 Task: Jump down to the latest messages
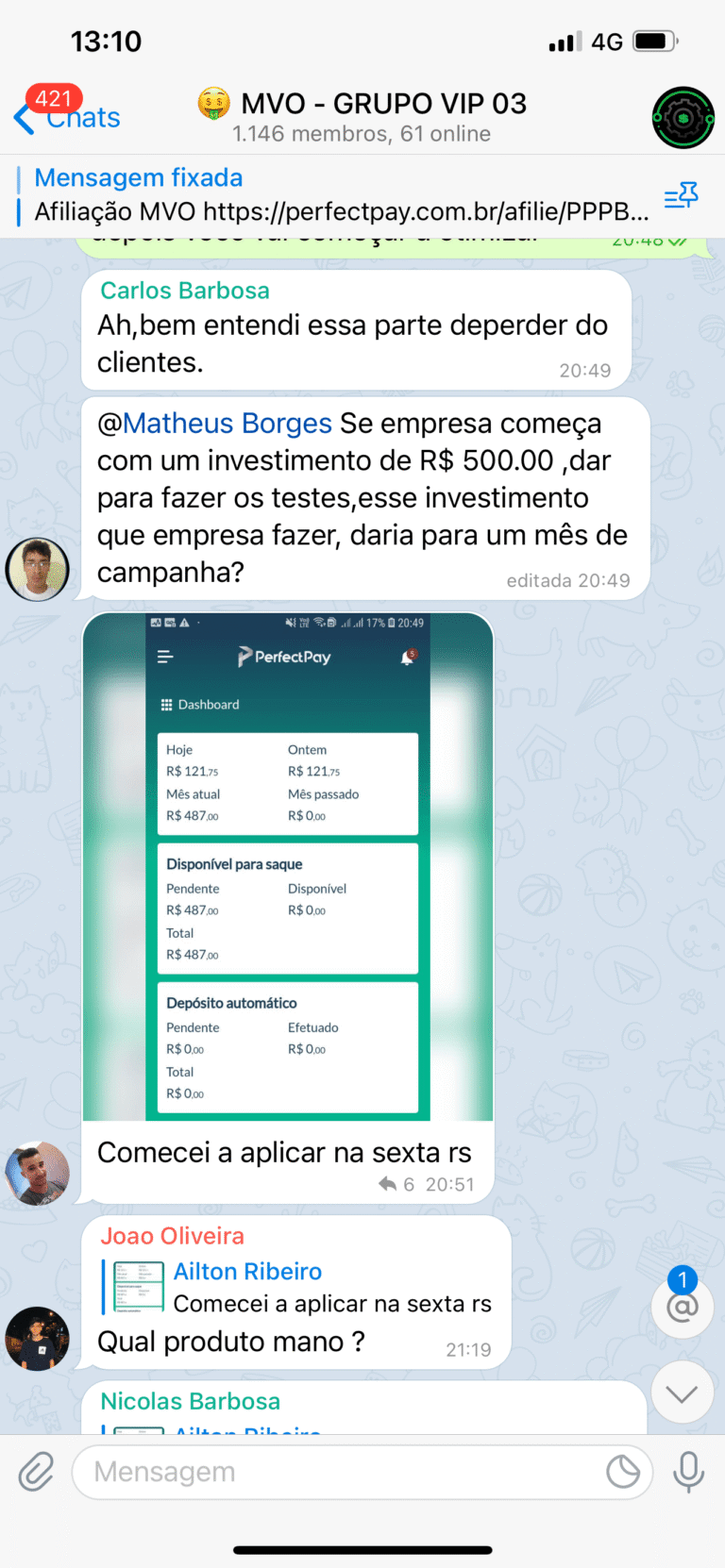coord(682,1393)
